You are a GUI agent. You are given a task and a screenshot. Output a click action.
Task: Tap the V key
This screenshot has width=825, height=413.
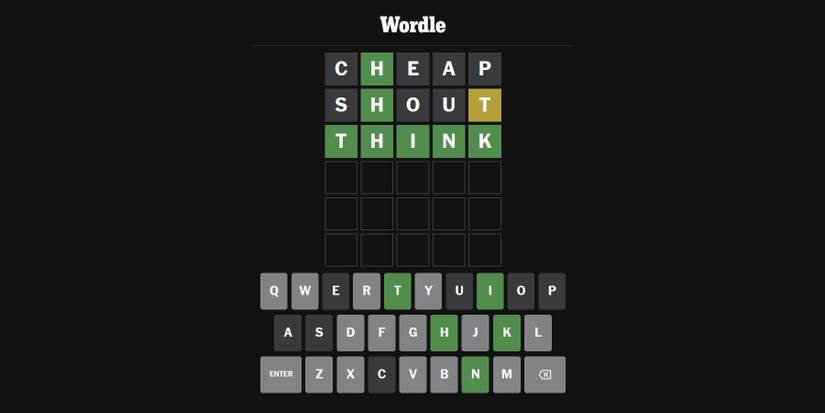coord(413,374)
